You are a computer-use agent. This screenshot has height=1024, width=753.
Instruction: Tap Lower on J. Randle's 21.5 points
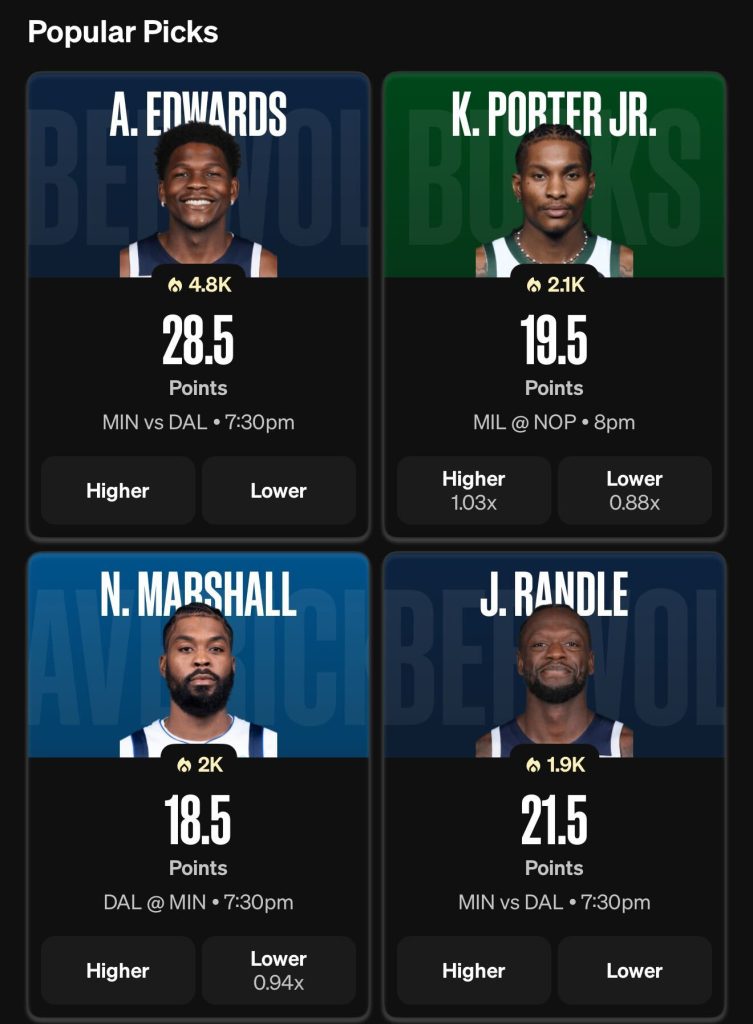(x=635, y=970)
